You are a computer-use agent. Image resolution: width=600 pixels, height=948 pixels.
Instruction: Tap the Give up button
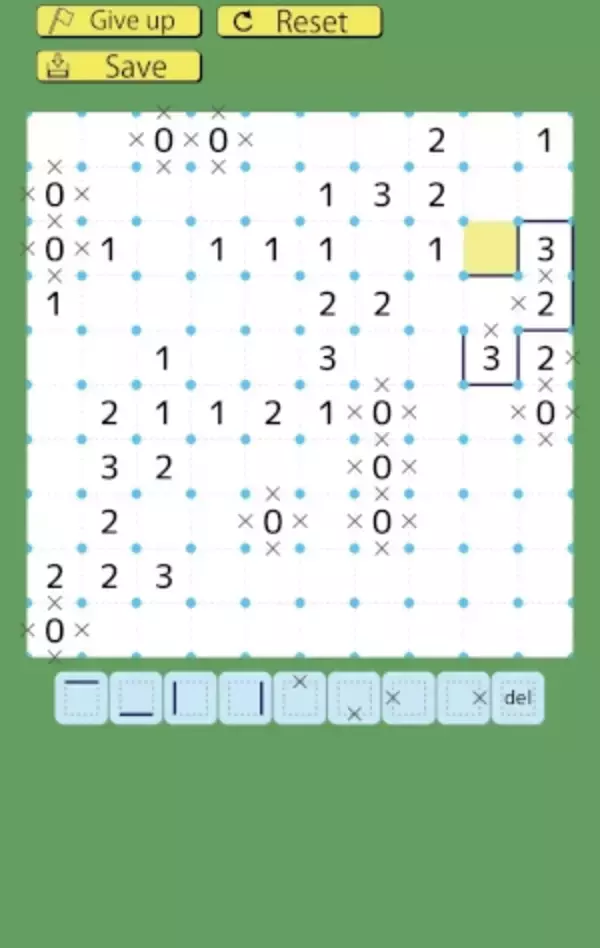[x=118, y=21]
